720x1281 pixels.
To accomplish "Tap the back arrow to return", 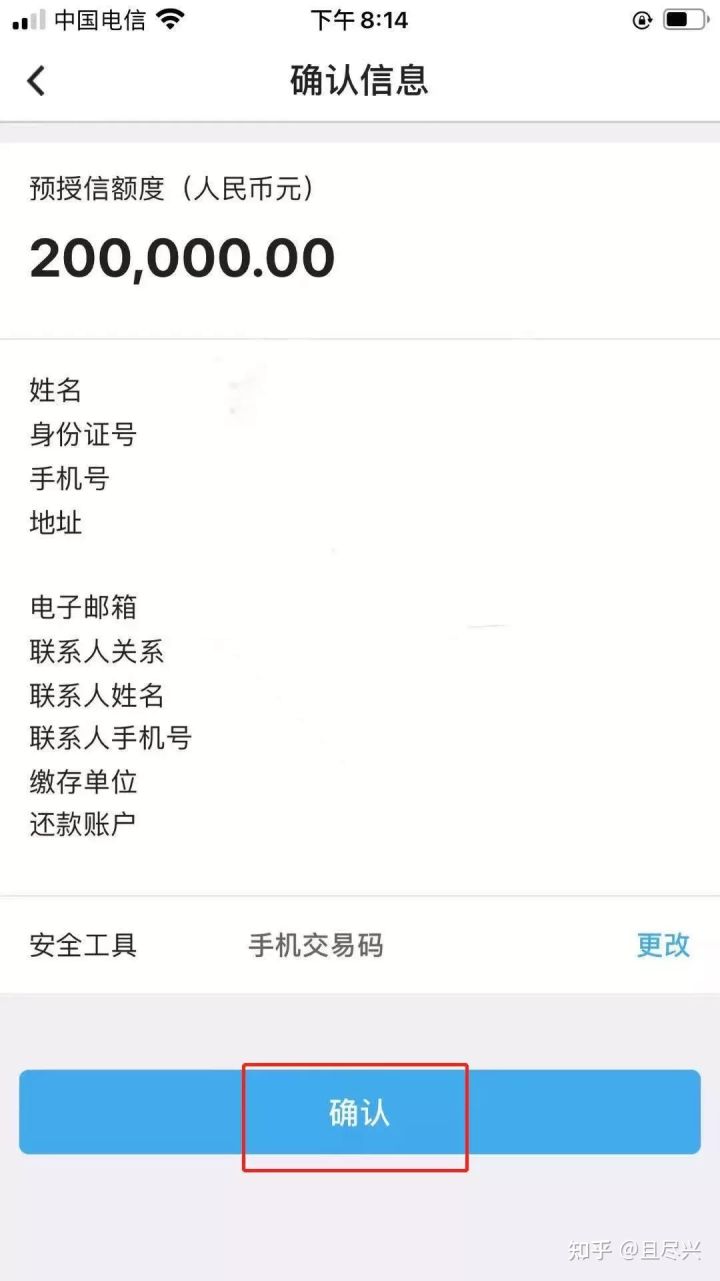I will [x=36, y=80].
